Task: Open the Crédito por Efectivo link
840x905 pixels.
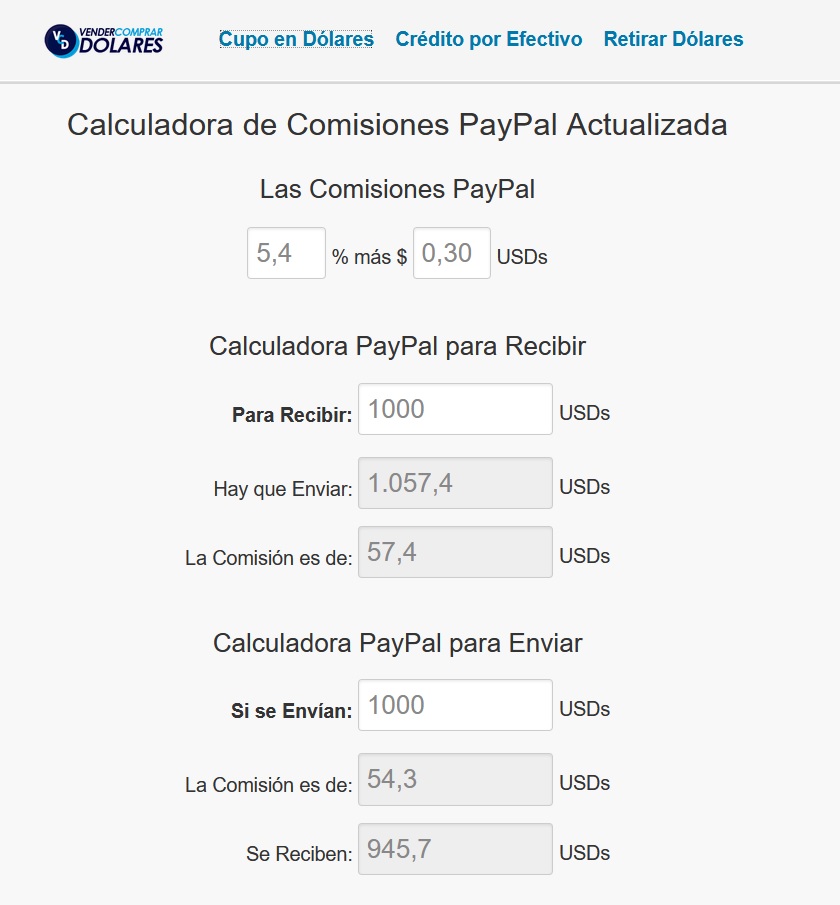Action: click(488, 40)
